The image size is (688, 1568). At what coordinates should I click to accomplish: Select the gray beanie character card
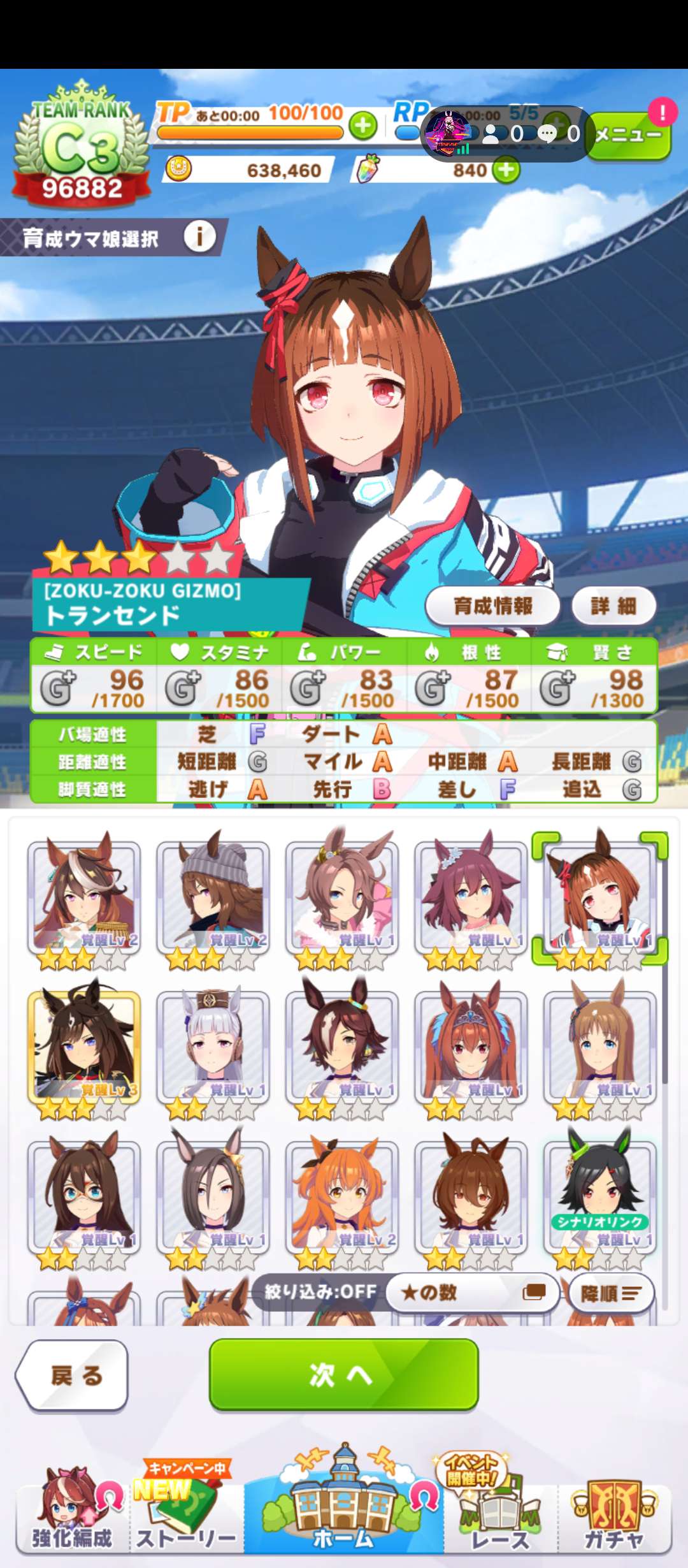(x=213, y=897)
